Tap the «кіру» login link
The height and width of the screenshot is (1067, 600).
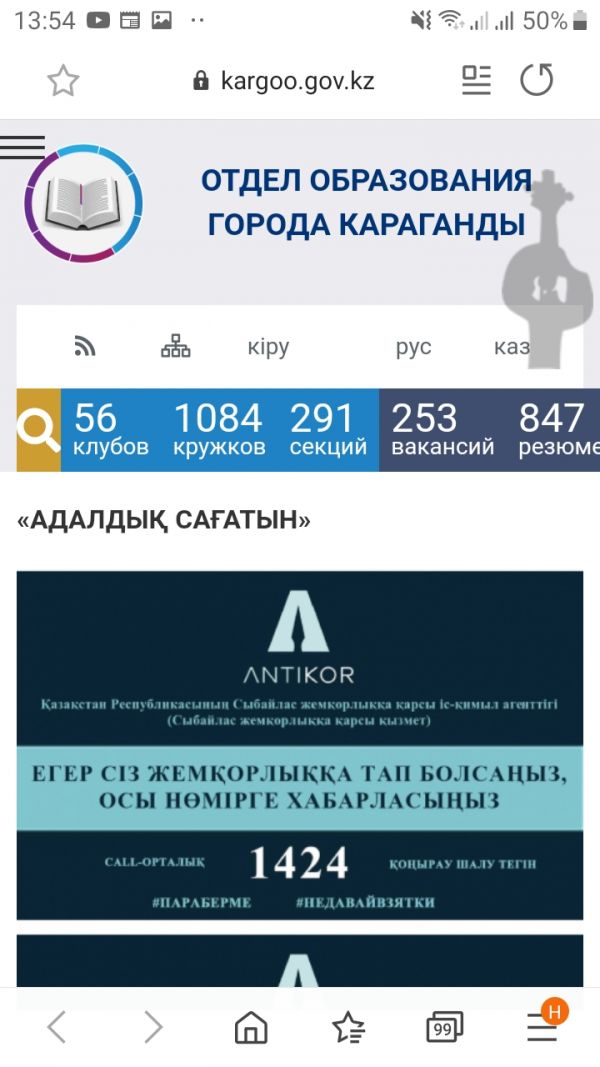click(x=268, y=347)
